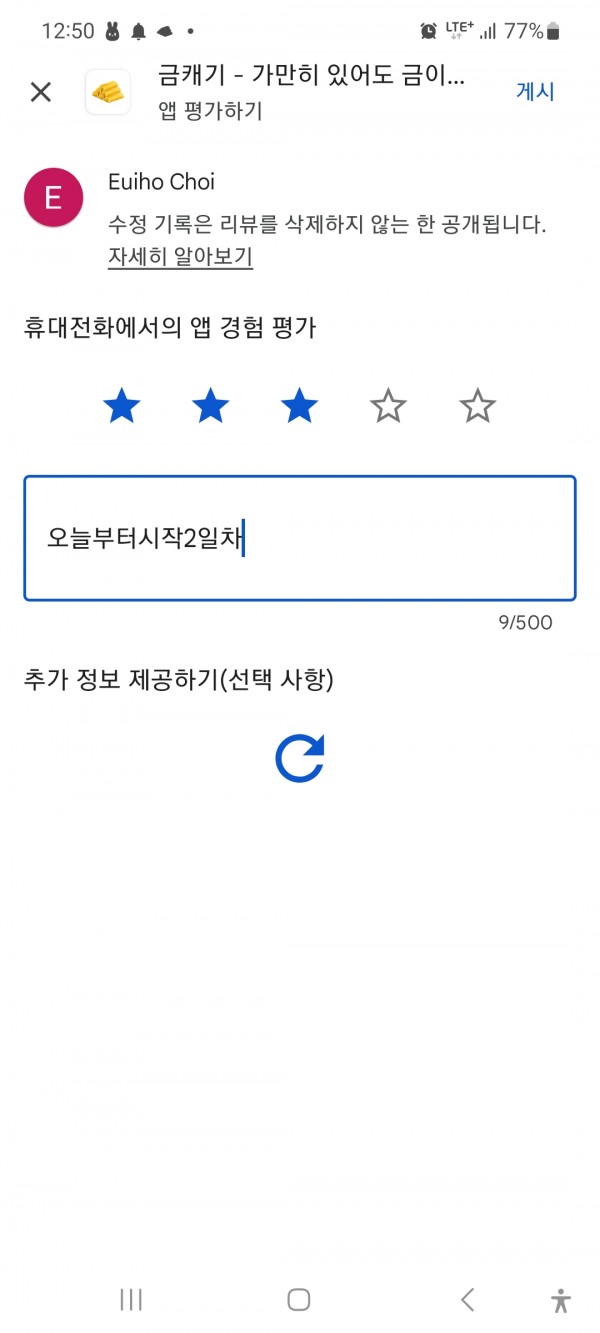Reload additional info with refresh icon
Image resolution: width=600 pixels, height=1333 pixels.
pos(300,758)
